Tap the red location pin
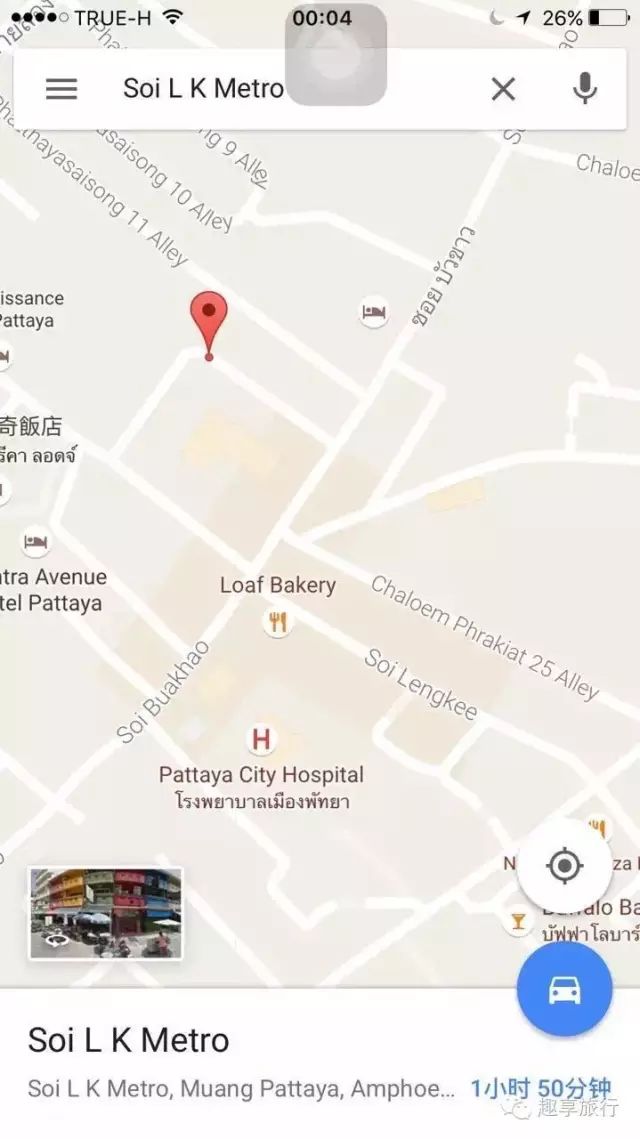 pyautogui.click(x=209, y=320)
